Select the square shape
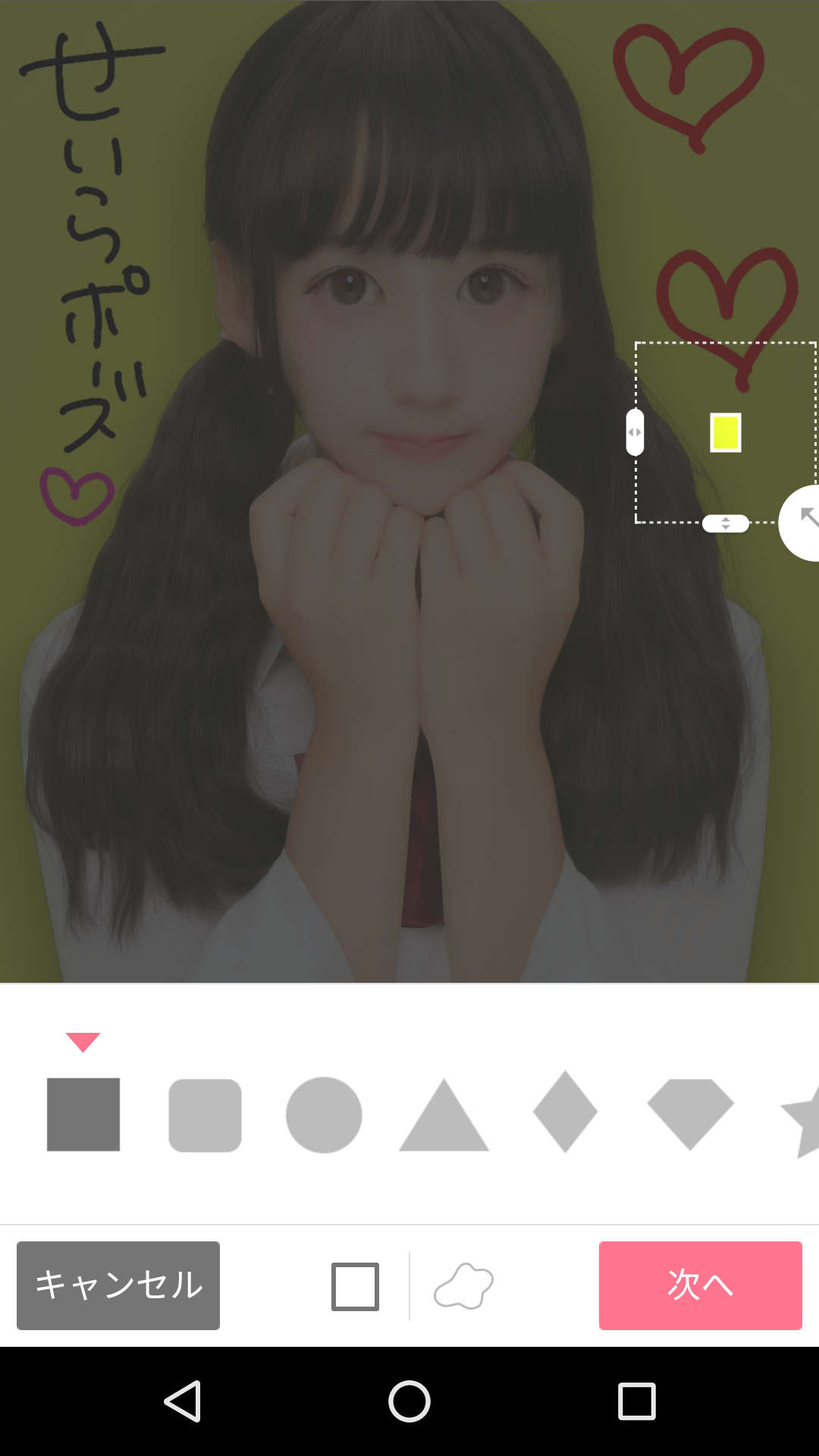The height and width of the screenshot is (1456, 819). [83, 1114]
